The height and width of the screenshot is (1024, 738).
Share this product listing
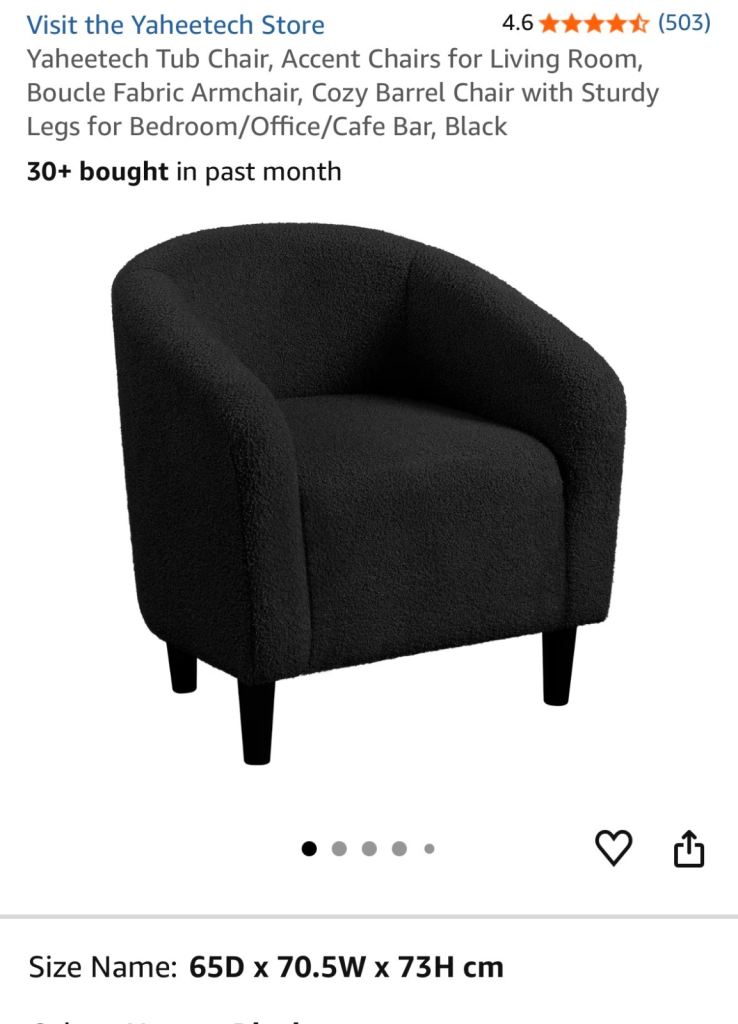tap(689, 849)
